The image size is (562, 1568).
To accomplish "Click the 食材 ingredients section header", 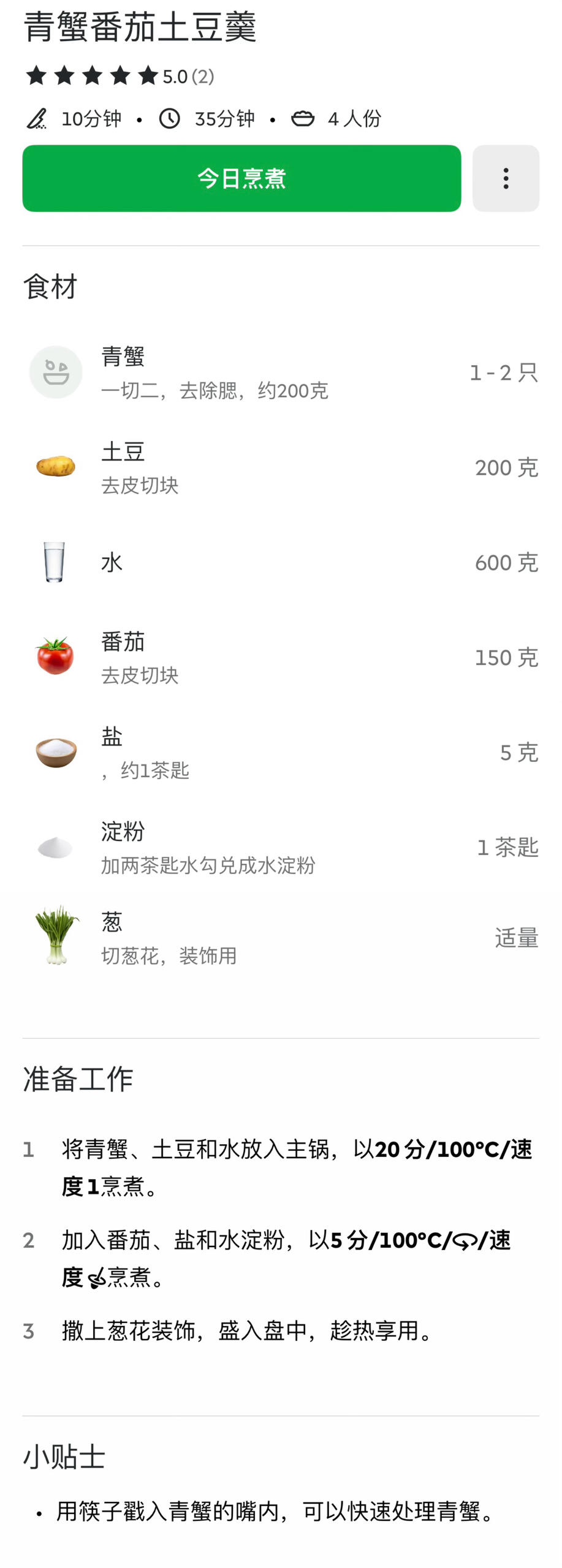I will pos(49,285).
